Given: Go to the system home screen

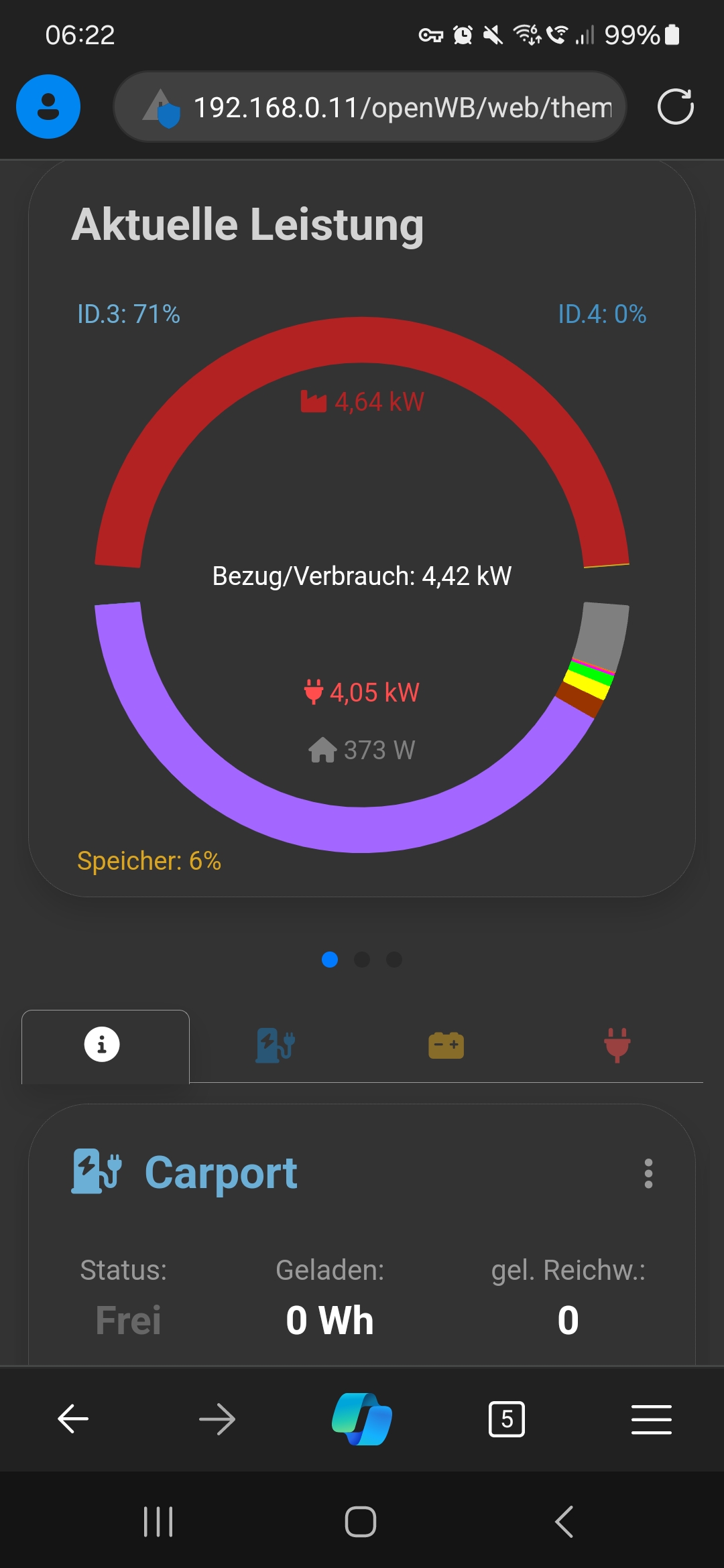Looking at the screenshot, I should click(x=361, y=1521).
